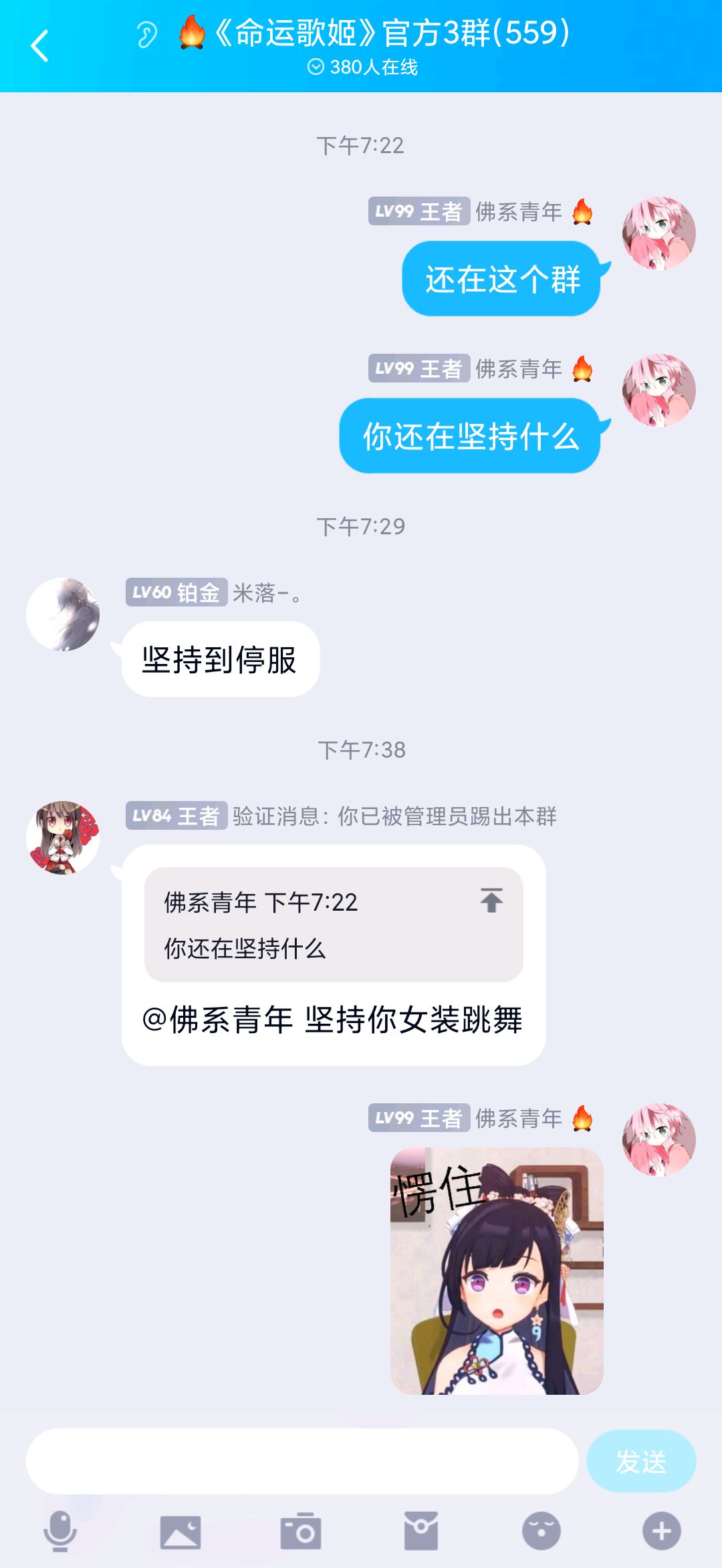The image size is (722, 1568).
Task: Tap the fire emoji beside the group name
Action: 193,32
